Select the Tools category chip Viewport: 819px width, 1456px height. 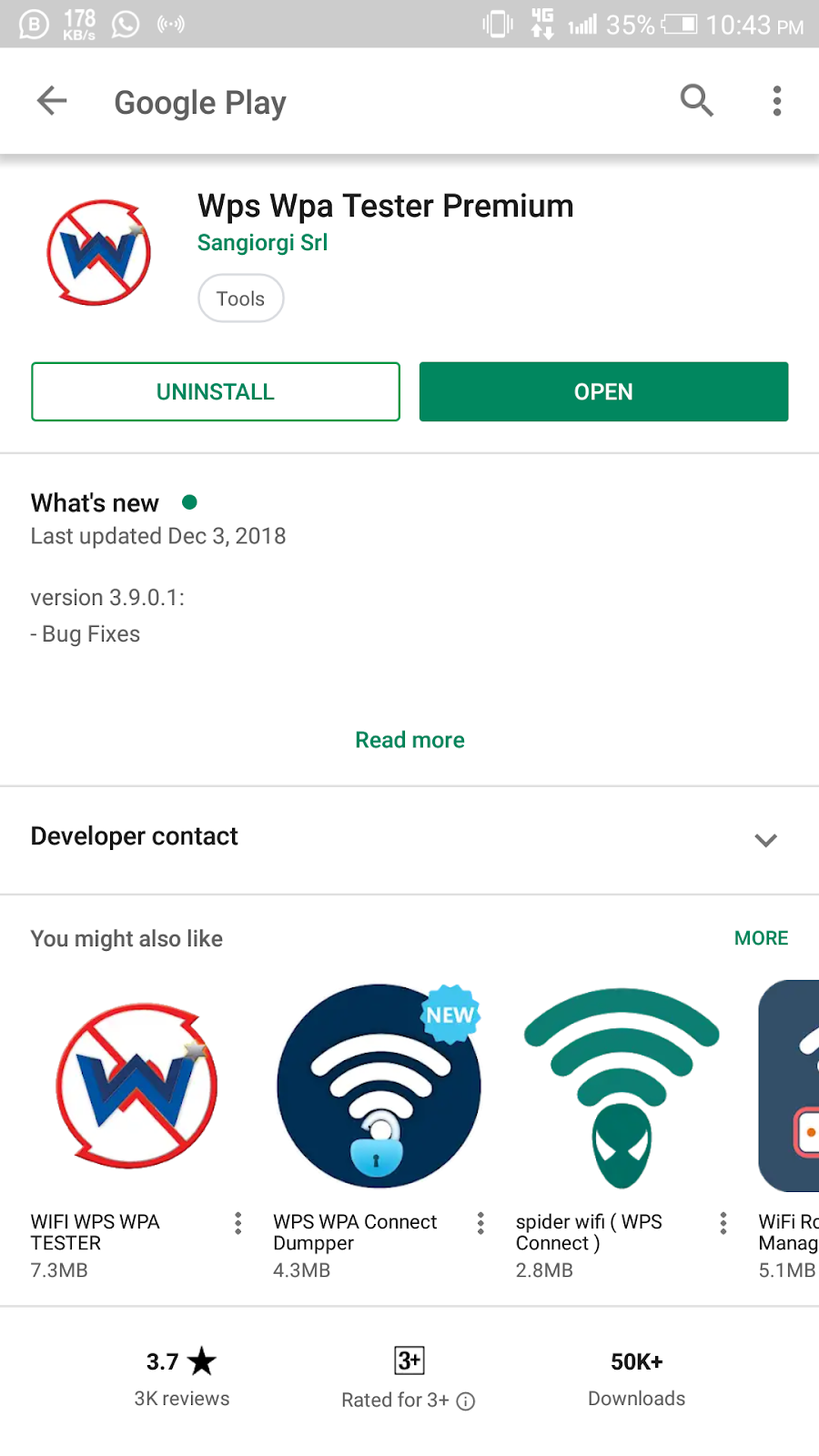pos(240,298)
